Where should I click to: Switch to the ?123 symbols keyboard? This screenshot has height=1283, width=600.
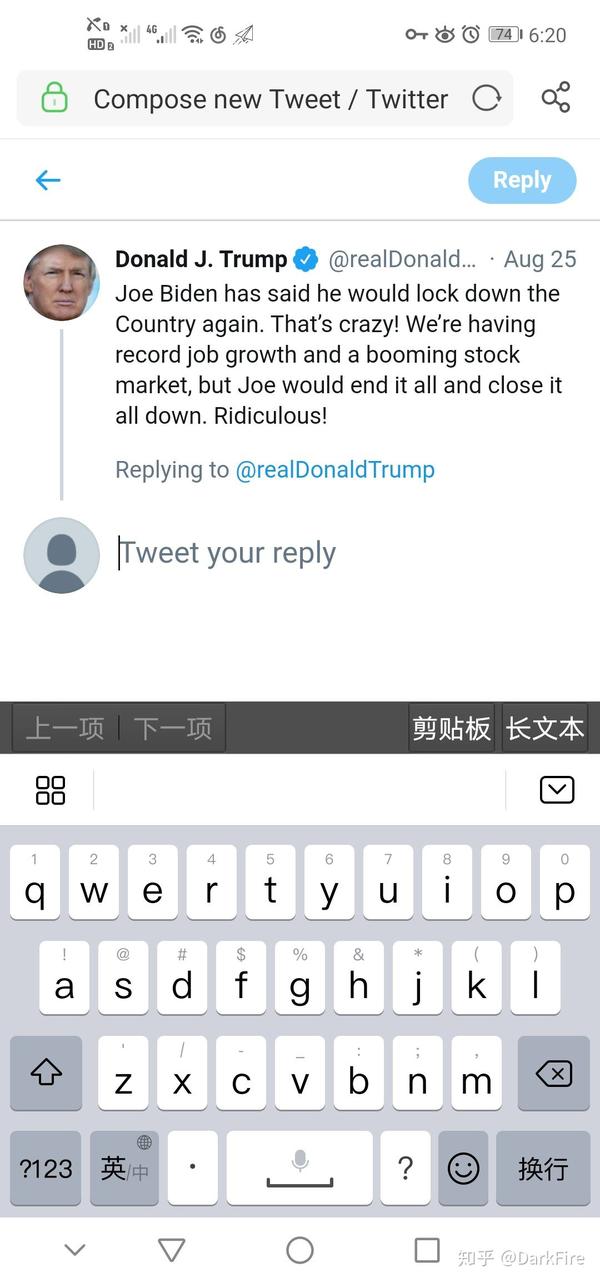(x=46, y=1168)
